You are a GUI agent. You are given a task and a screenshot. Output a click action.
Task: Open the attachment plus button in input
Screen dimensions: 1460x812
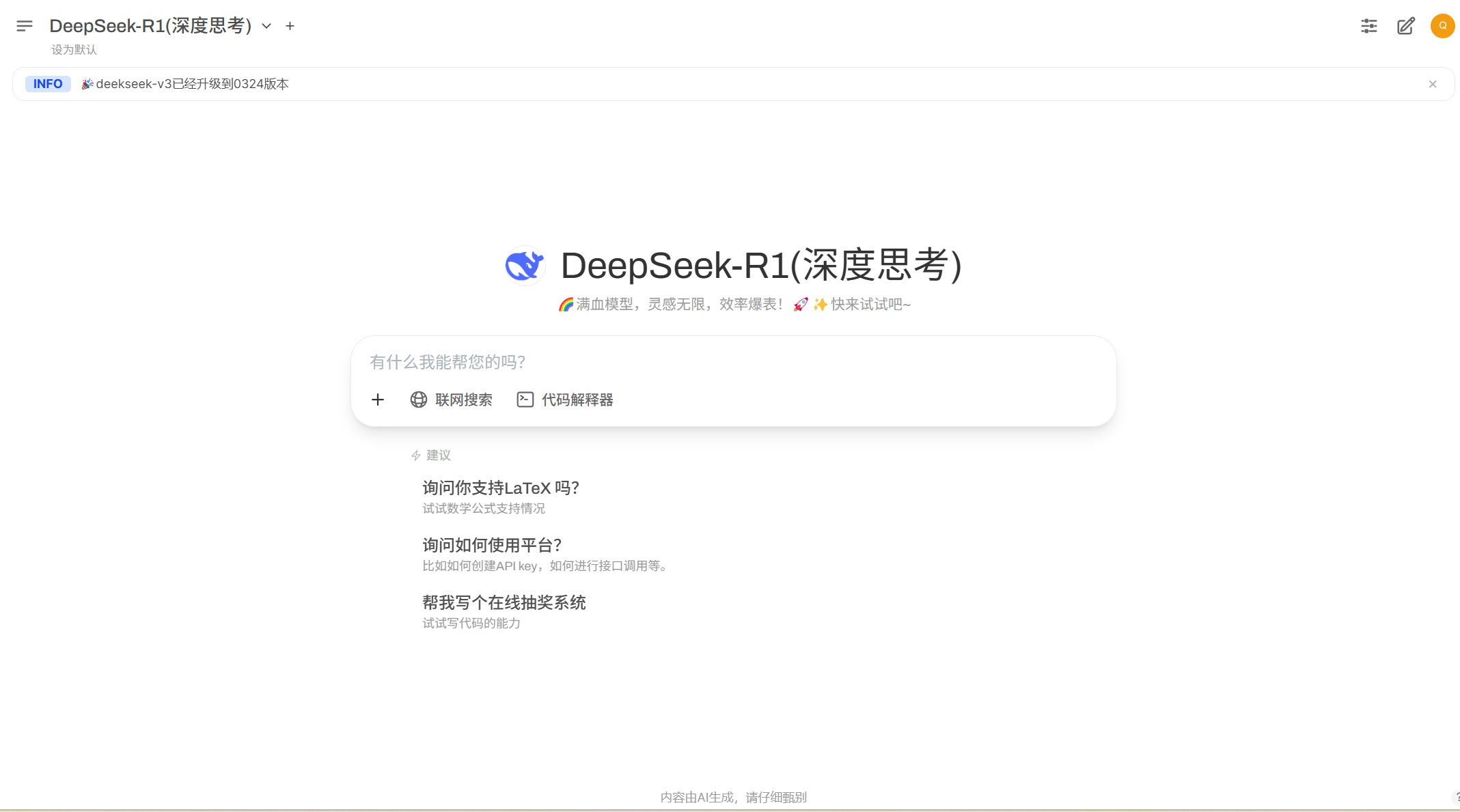pos(378,400)
